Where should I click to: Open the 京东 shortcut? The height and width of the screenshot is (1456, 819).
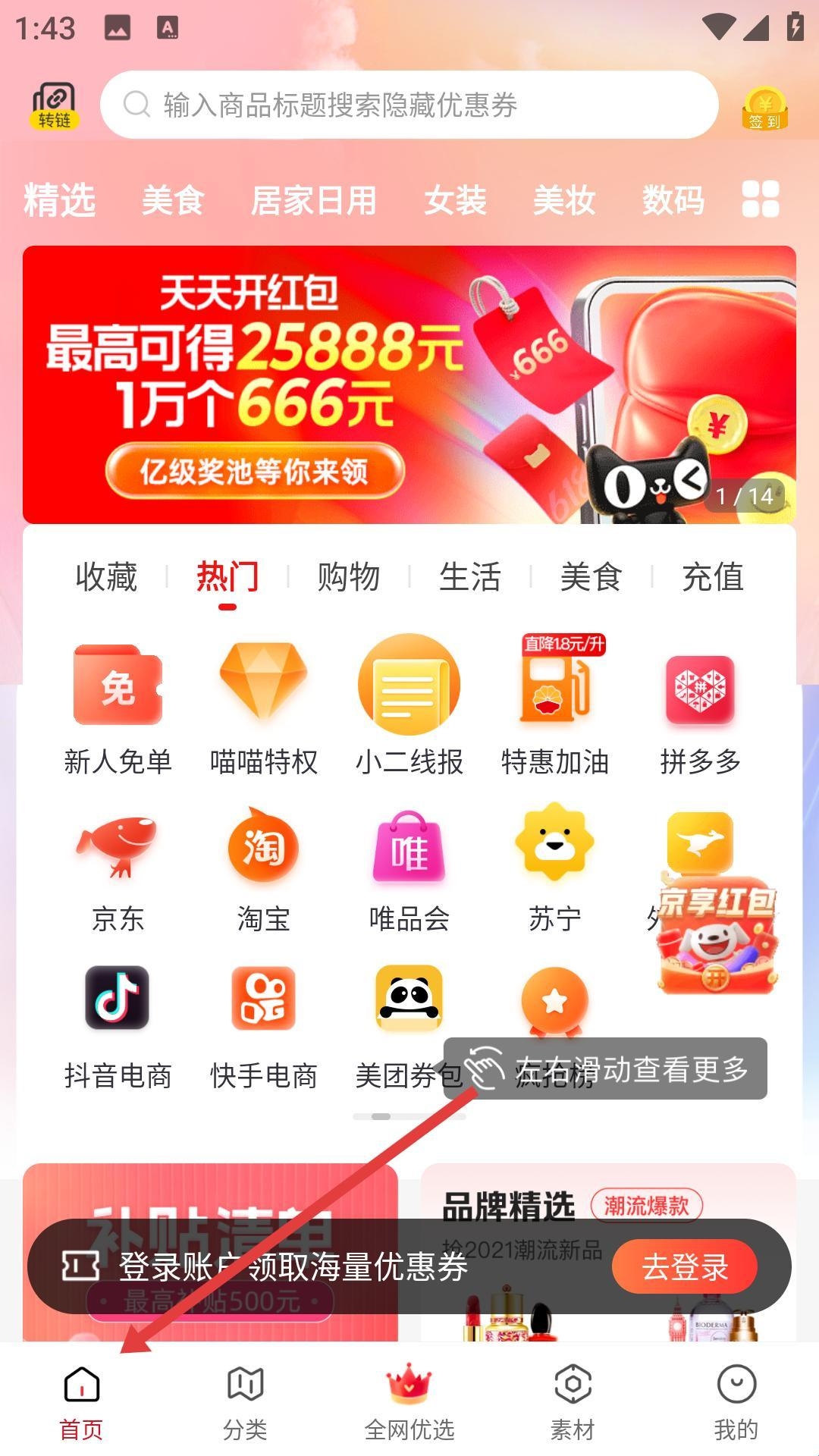point(118,868)
